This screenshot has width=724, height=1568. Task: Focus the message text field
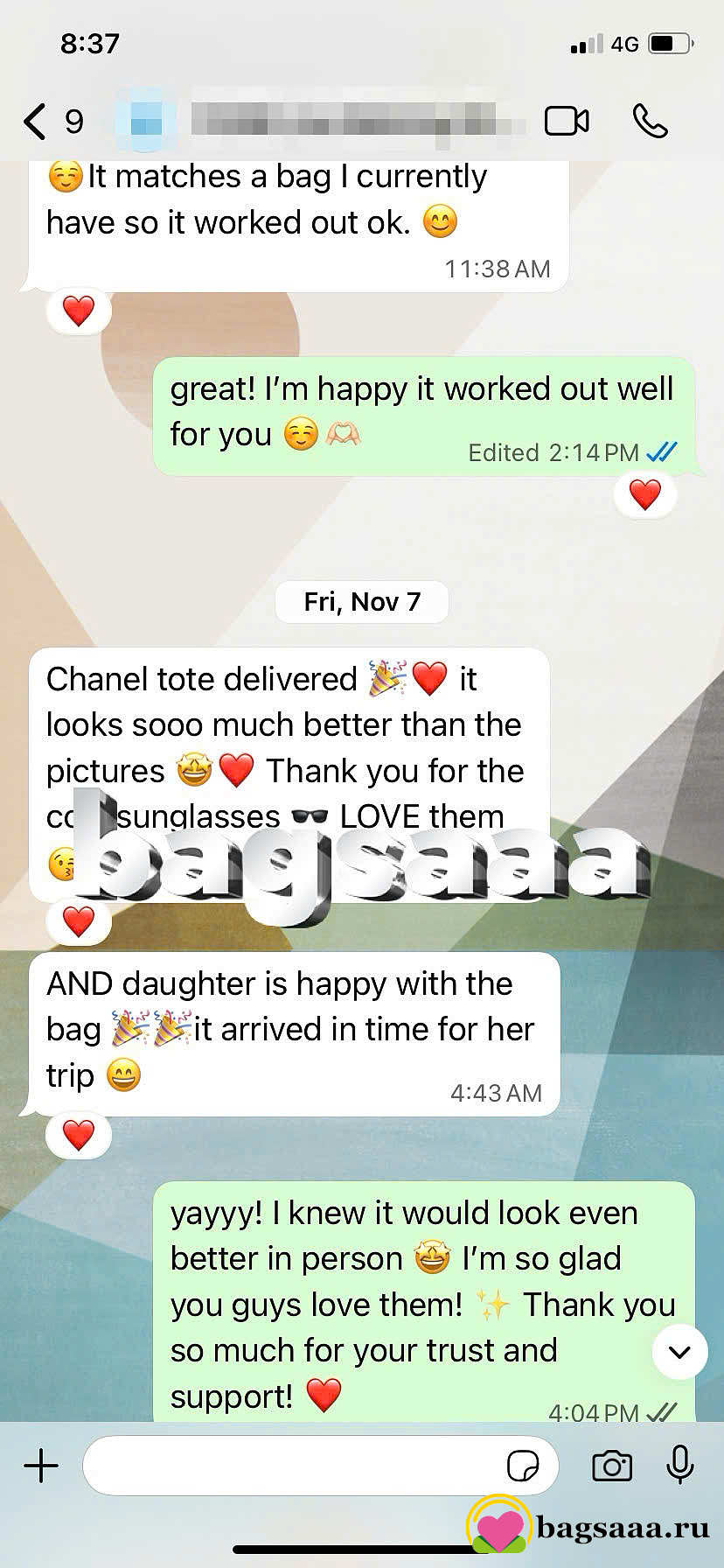coord(289,1465)
